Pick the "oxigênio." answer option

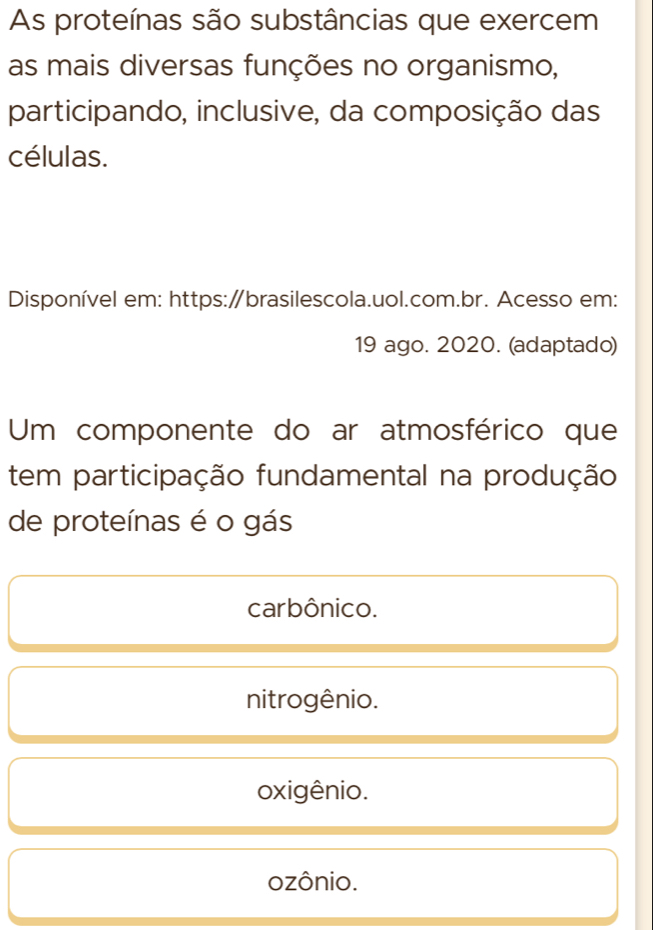pos(313,791)
